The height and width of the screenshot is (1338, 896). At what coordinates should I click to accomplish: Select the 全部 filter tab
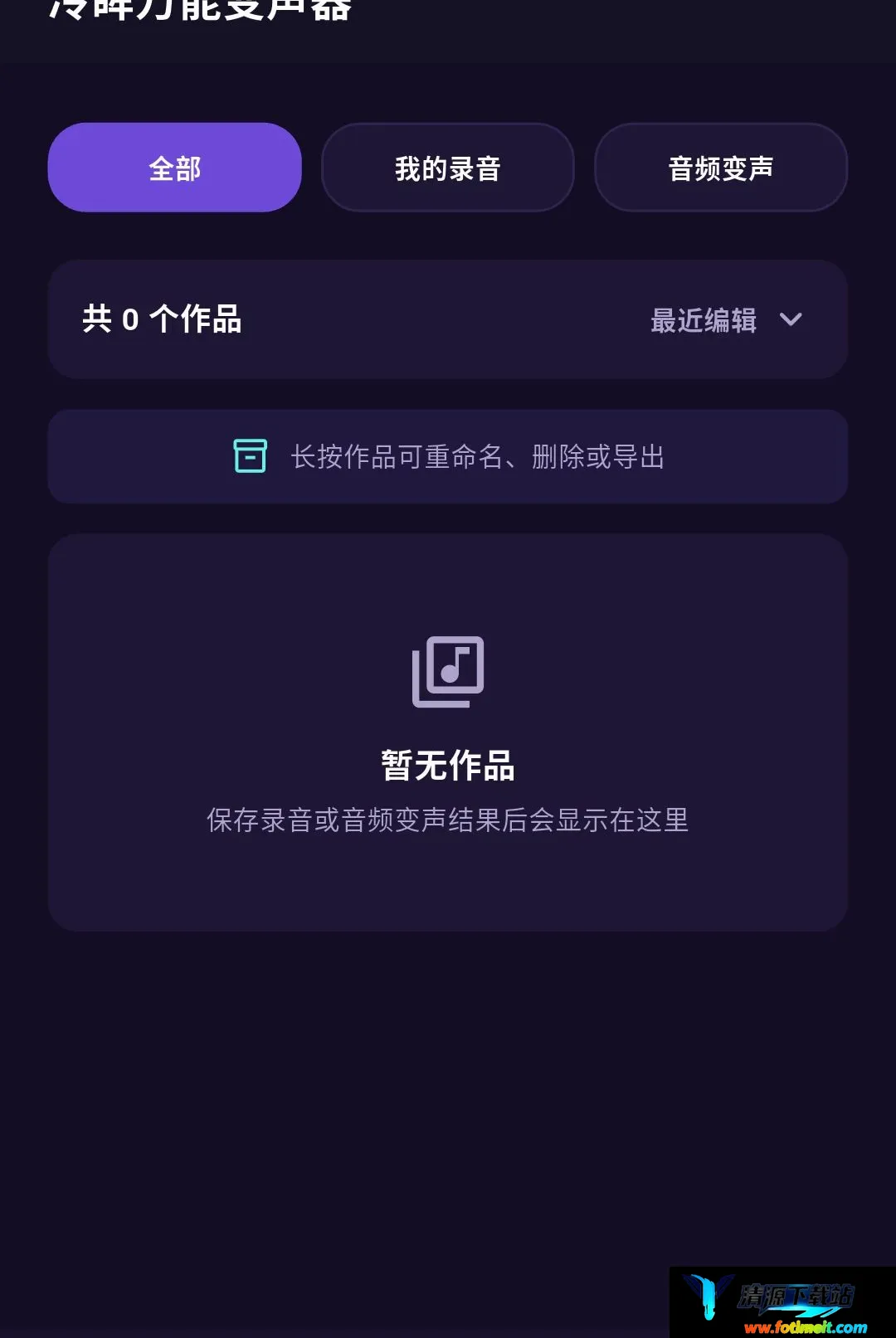tap(174, 168)
